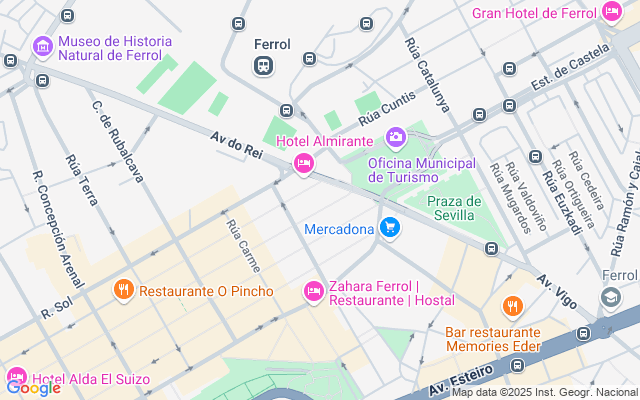The image size is (640, 400).
Task: Select the Mercadona shopping marker
Action: (x=390, y=229)
